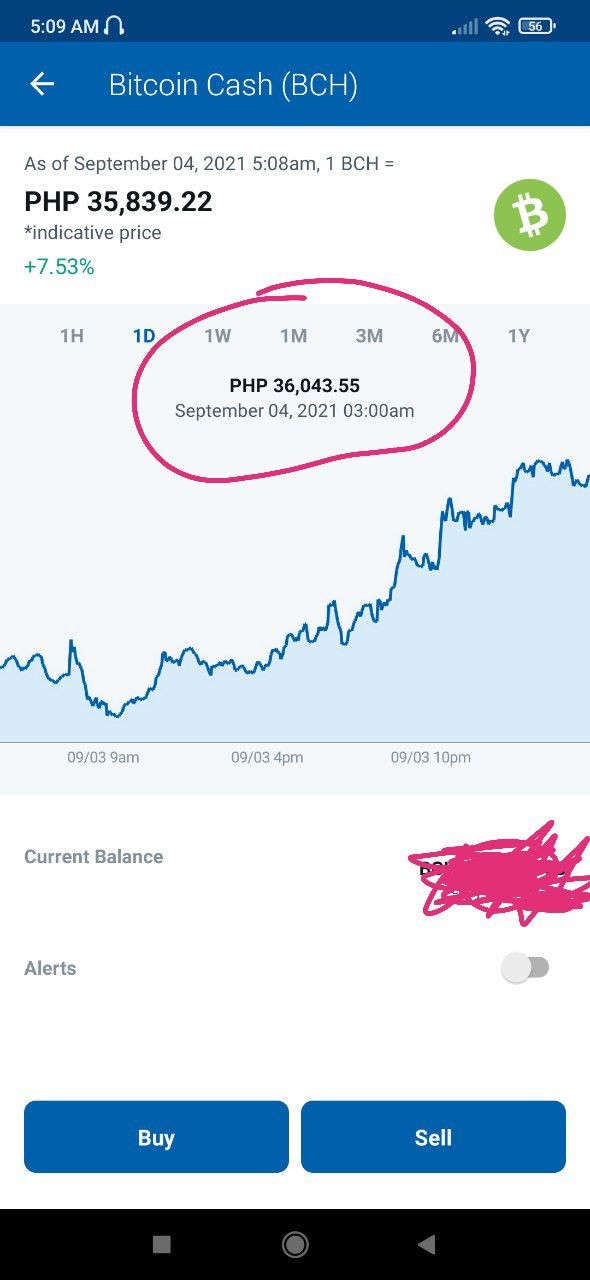Switch to the 1M chart range
The height and width of the screenshot is (1280, 590).
[x=293, y=336]
